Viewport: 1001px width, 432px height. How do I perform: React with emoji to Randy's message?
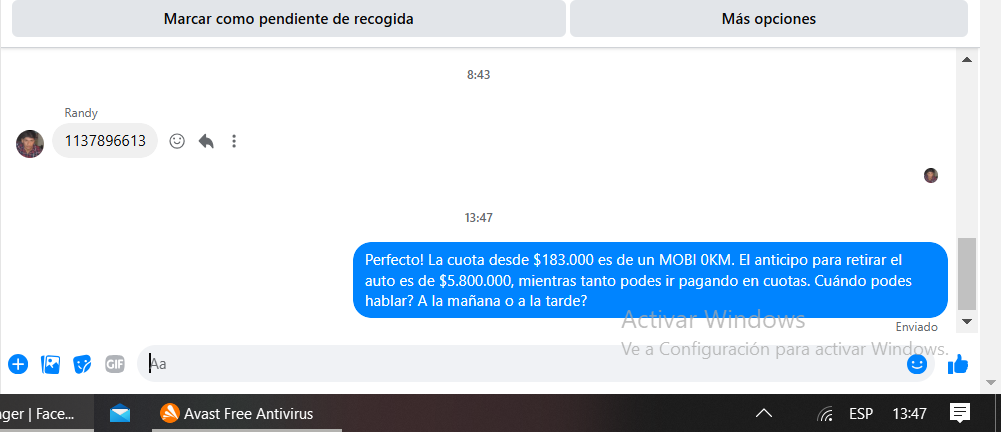pyautogui.click(x=177, y=141)
